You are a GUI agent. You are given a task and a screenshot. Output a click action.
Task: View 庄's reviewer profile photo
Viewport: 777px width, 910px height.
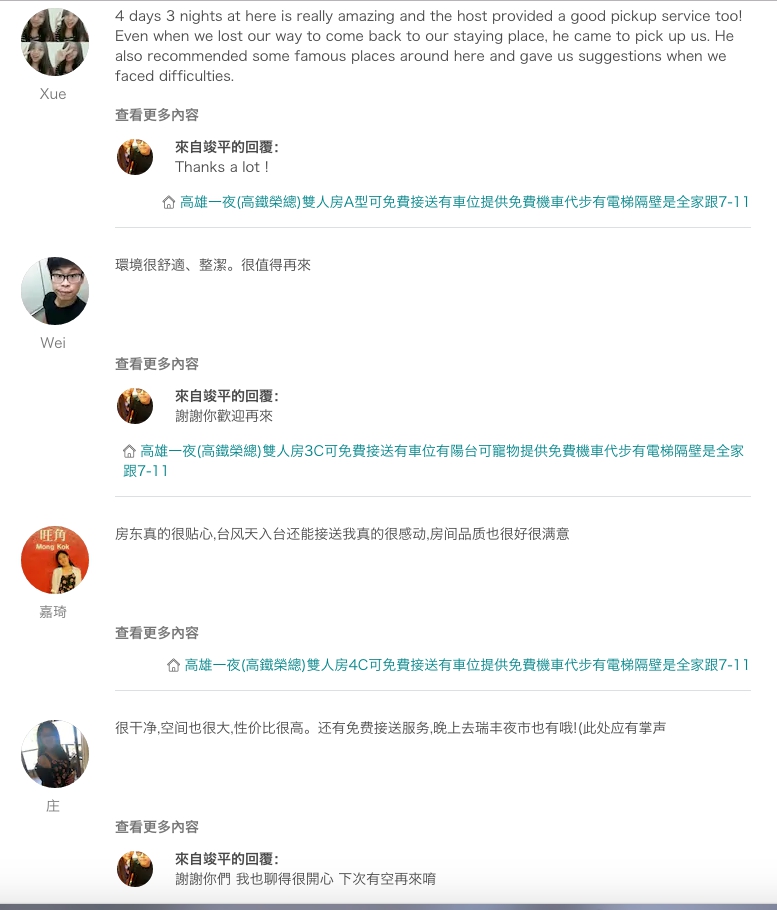pos(54,754)
